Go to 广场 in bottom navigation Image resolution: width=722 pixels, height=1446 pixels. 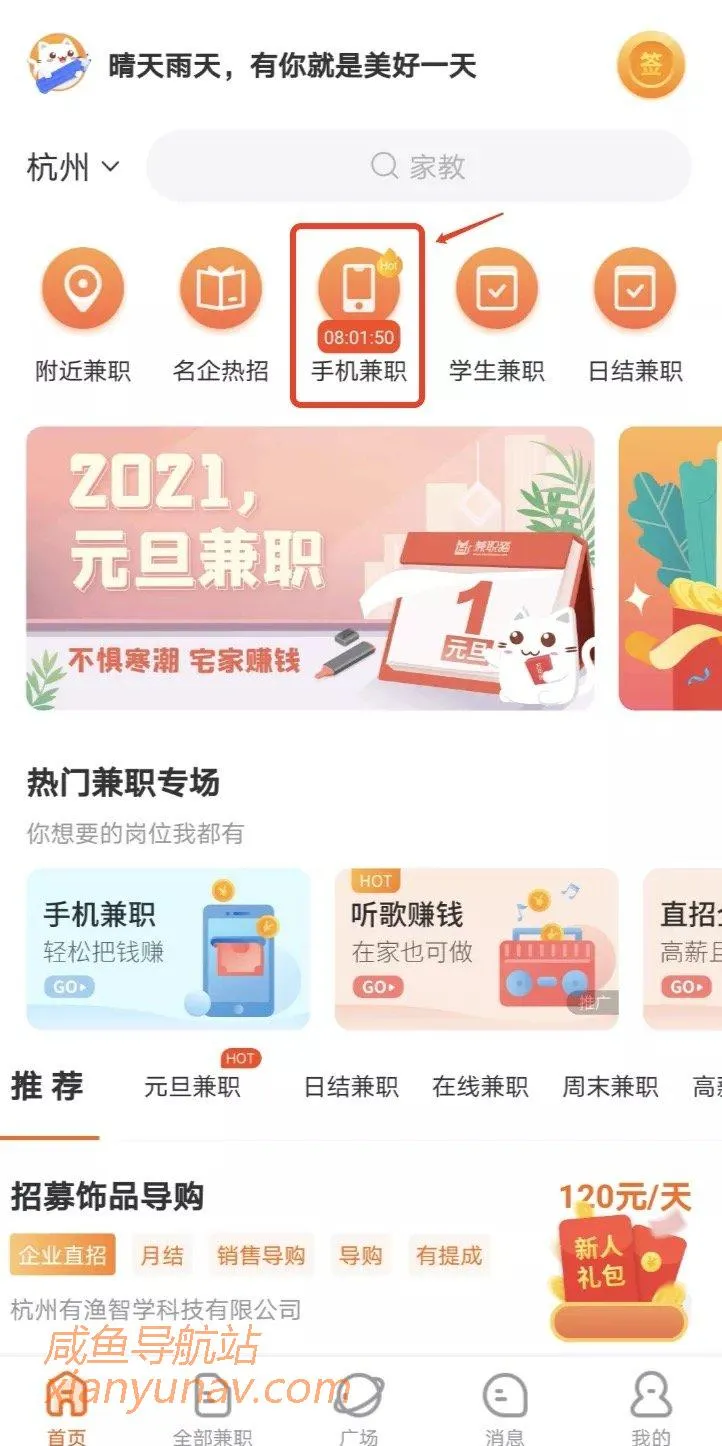tap(358, 1410)
